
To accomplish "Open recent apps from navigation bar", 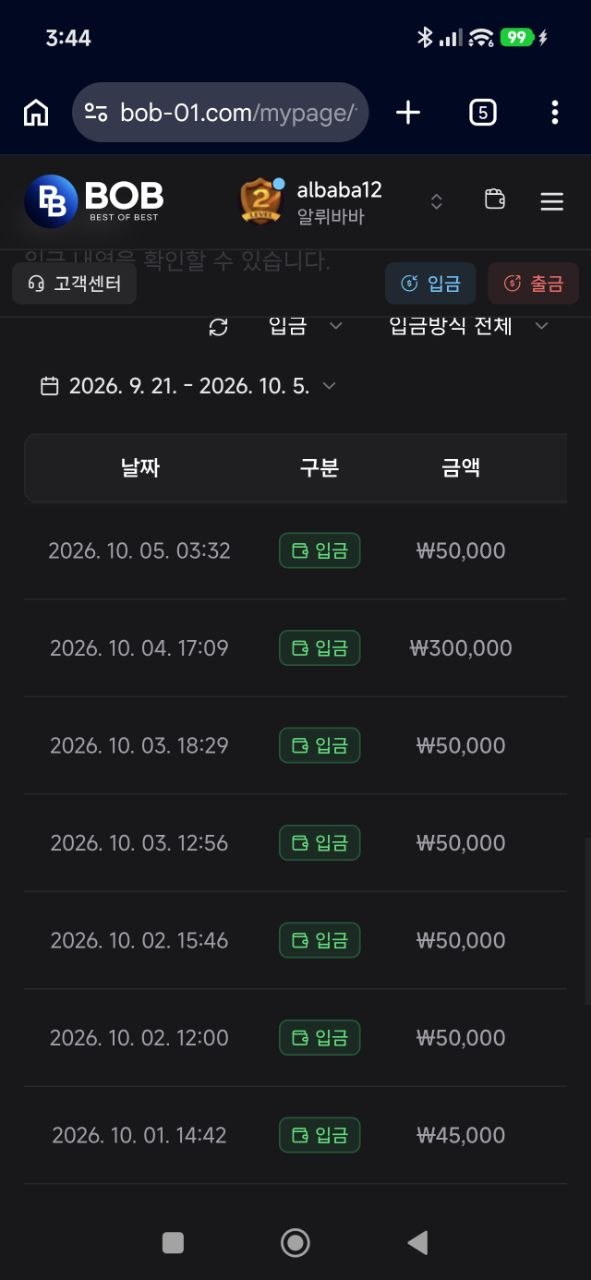I will click(173, 1242).
